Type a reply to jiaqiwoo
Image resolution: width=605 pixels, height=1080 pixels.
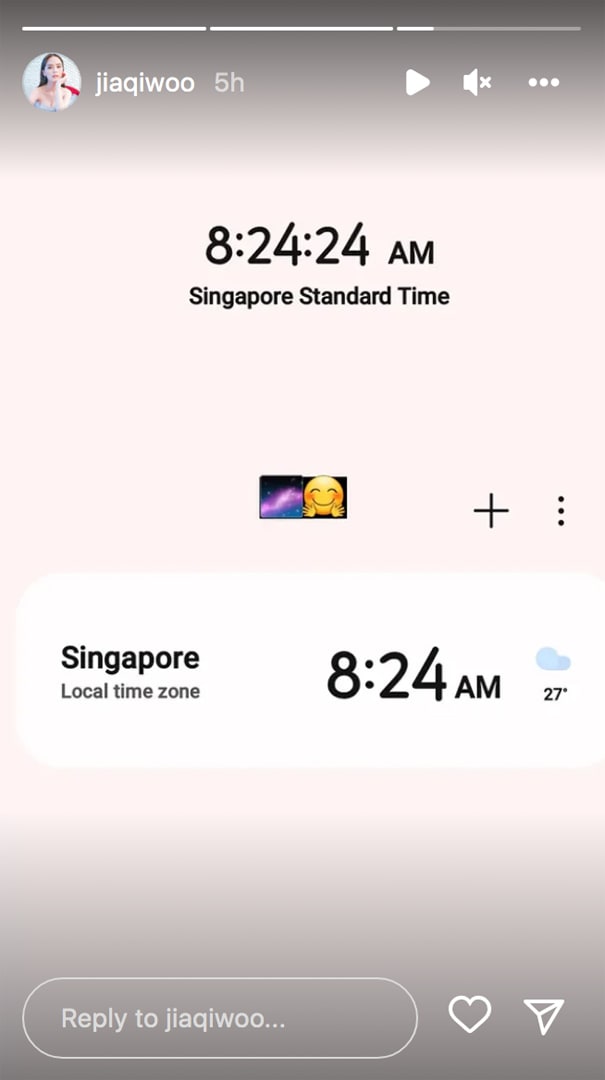tap(219, 1018)
